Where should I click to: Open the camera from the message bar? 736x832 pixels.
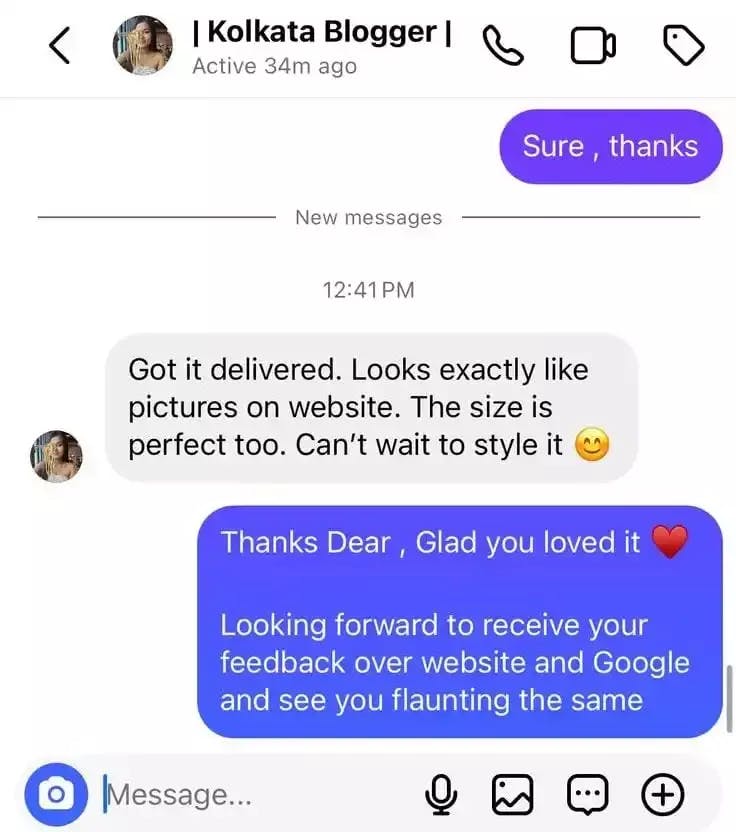point(58,795)
